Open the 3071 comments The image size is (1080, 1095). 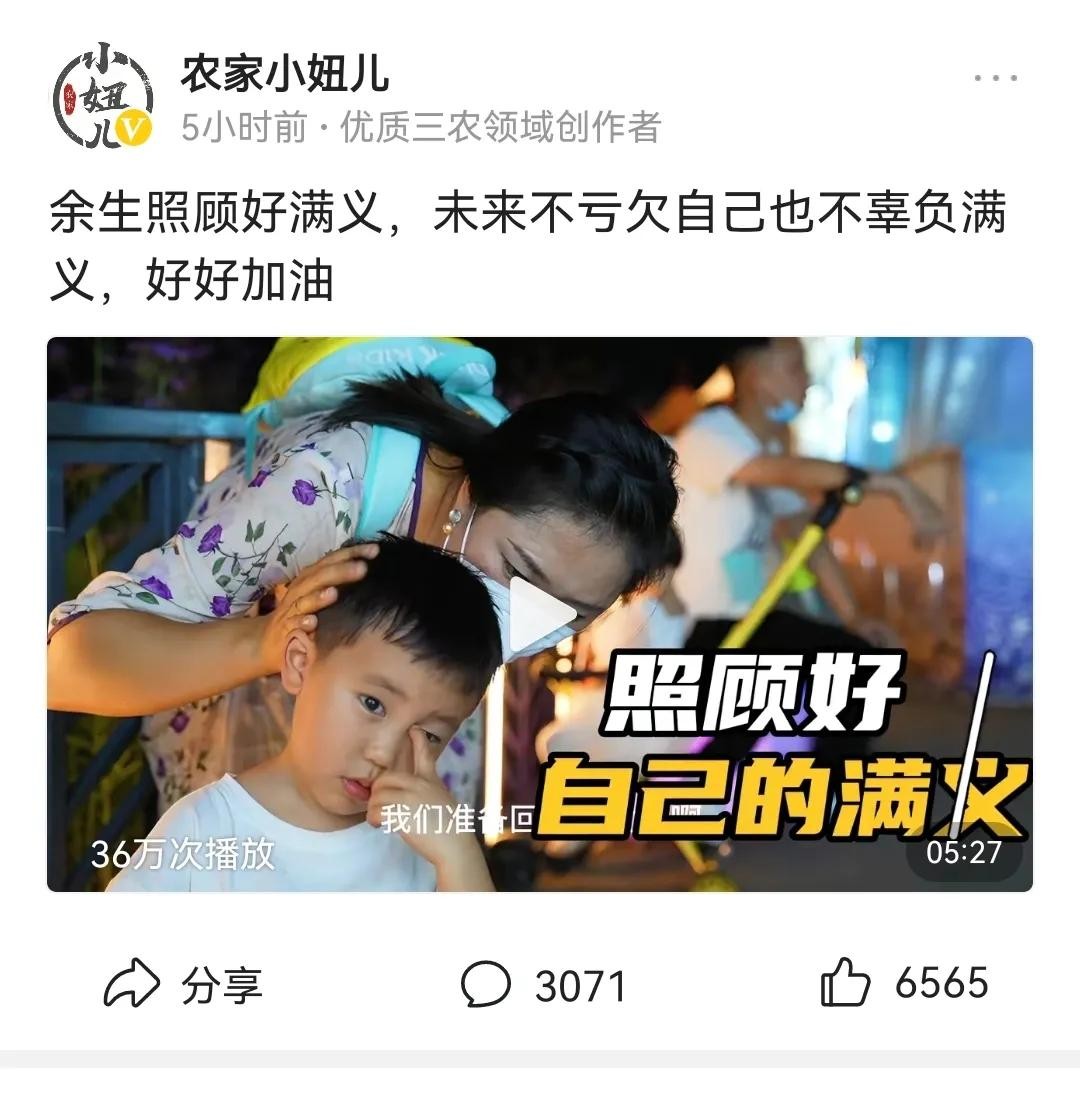(543, 984)
